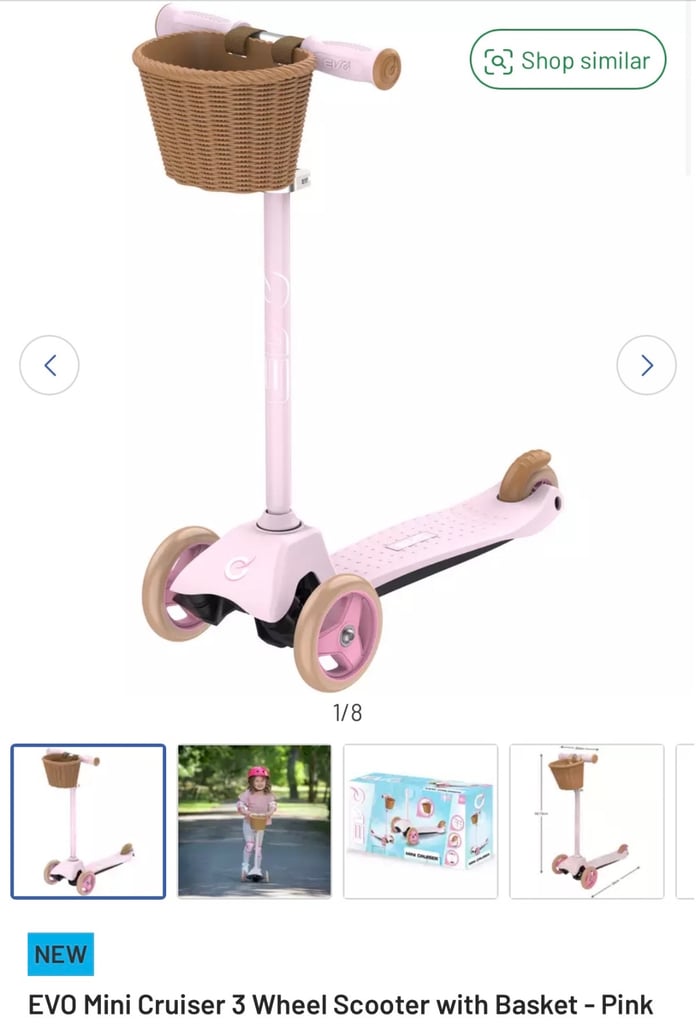Image resolution: width=696 pixels, height=1024 pixels.
Task: Open the thumbnail of girl riding scooter
Action: [x=254, y=821]
